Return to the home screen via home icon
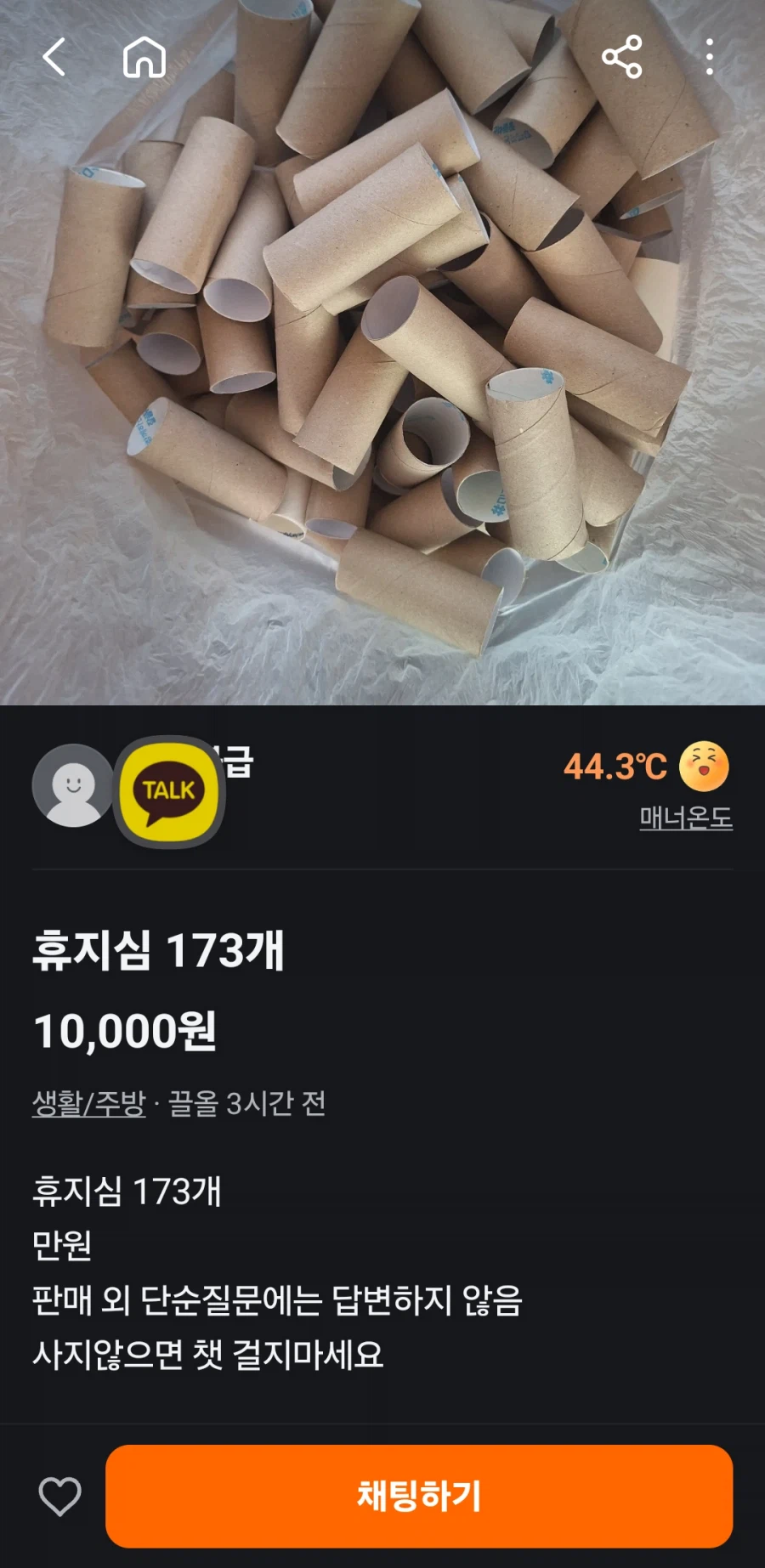 (143, 58)
